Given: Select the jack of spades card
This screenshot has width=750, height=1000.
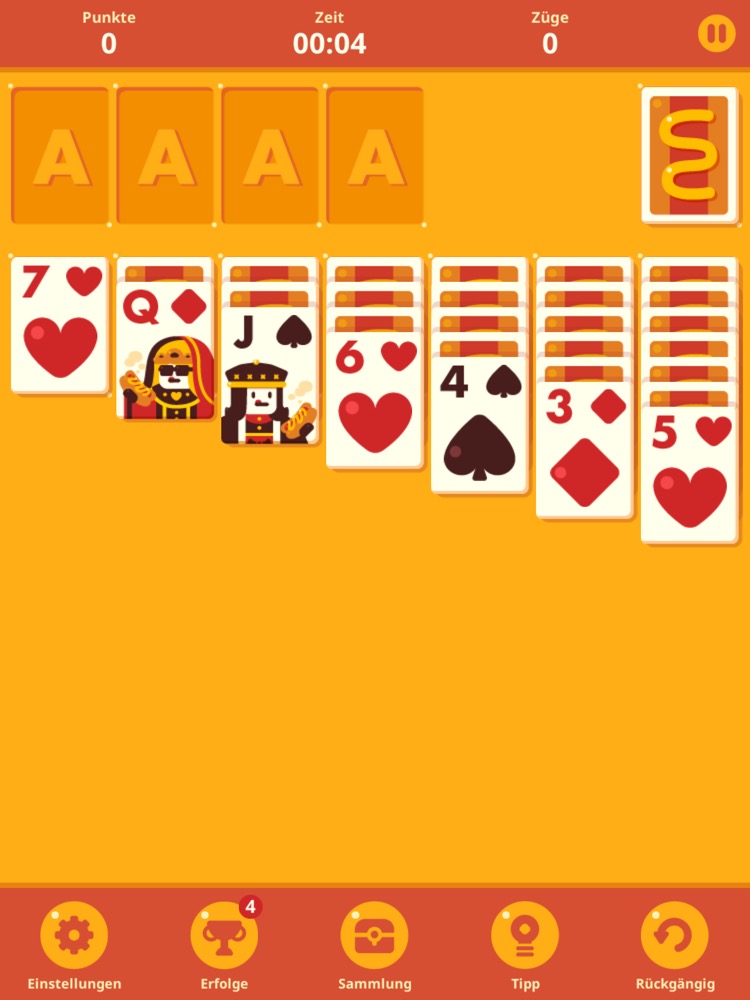Looking at the screenshot, I should tap(270, 376).
